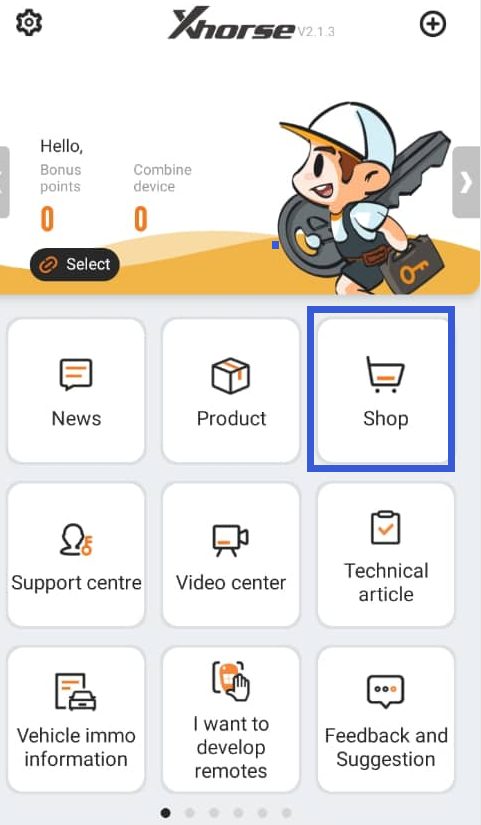Viewport: 481px width, 825px height.
Task: Go to next banner with right arrow
Action: (466, 183)
